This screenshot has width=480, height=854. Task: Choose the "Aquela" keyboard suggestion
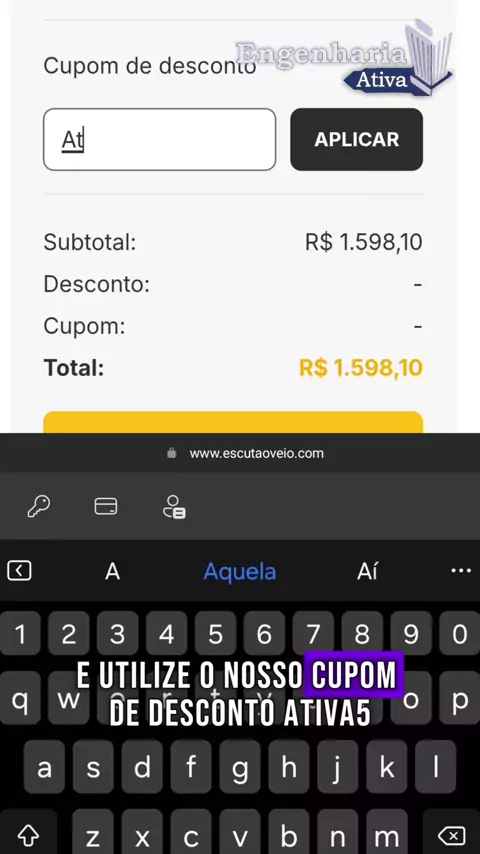(240, 571)
